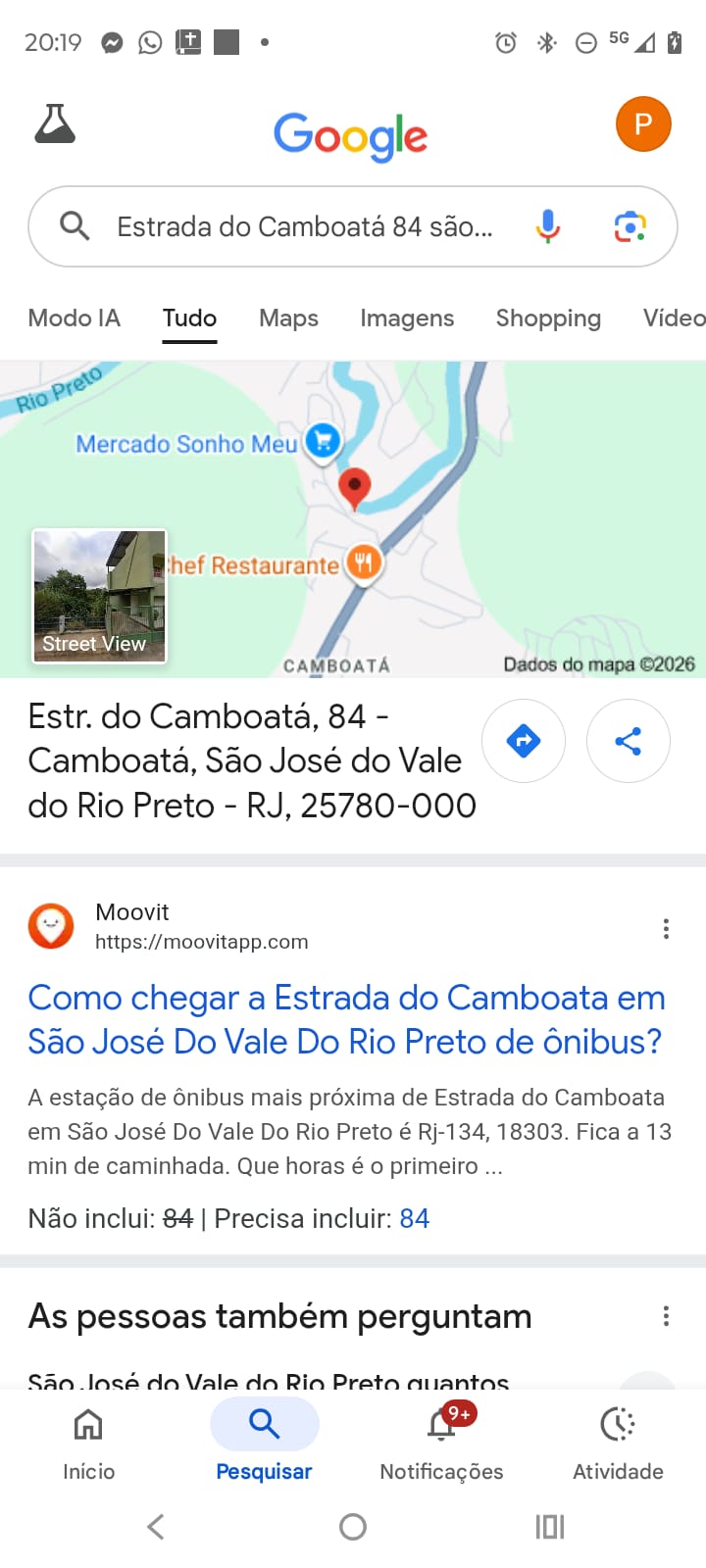
Task: Switch to the Maps tab
Action: coord(288,318)
